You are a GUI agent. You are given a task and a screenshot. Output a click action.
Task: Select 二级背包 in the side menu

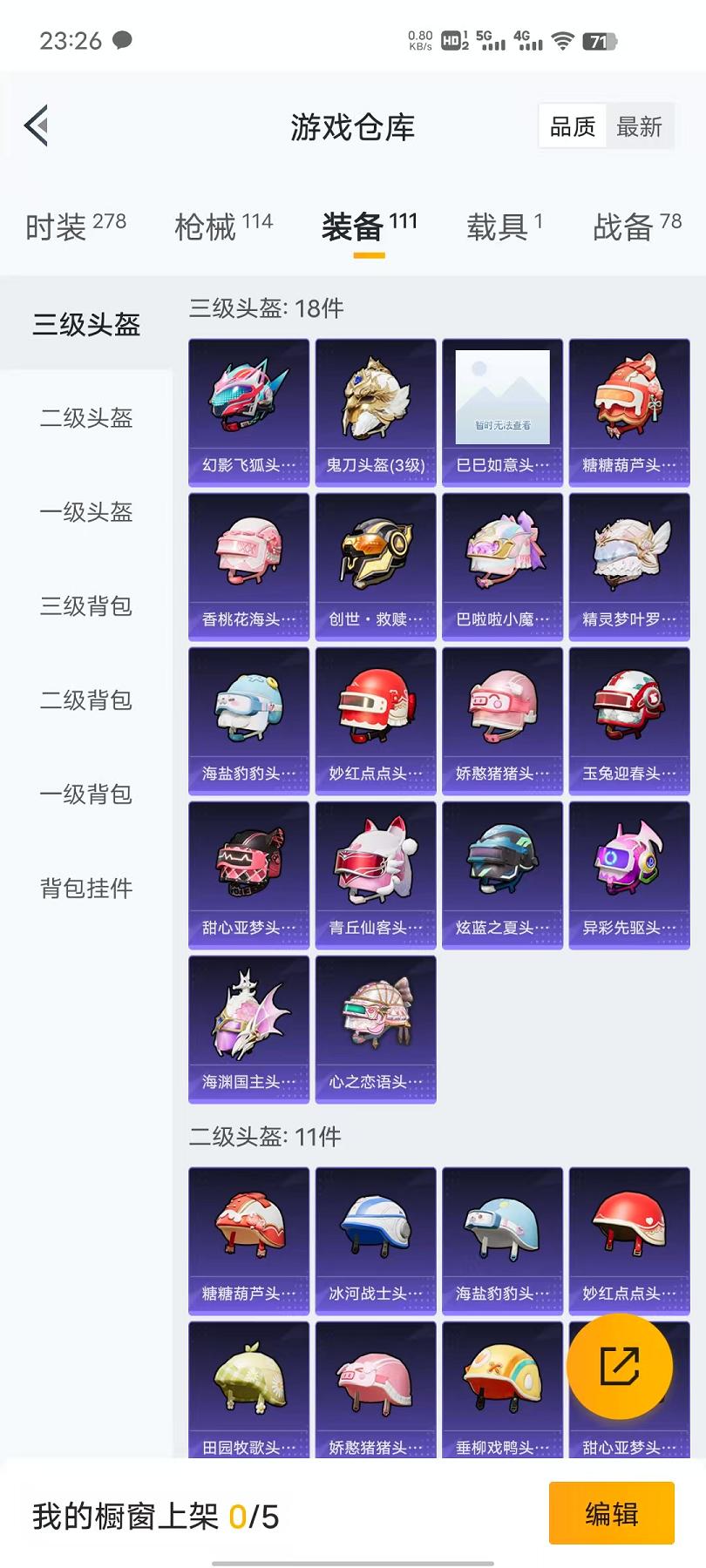[86, 700]
